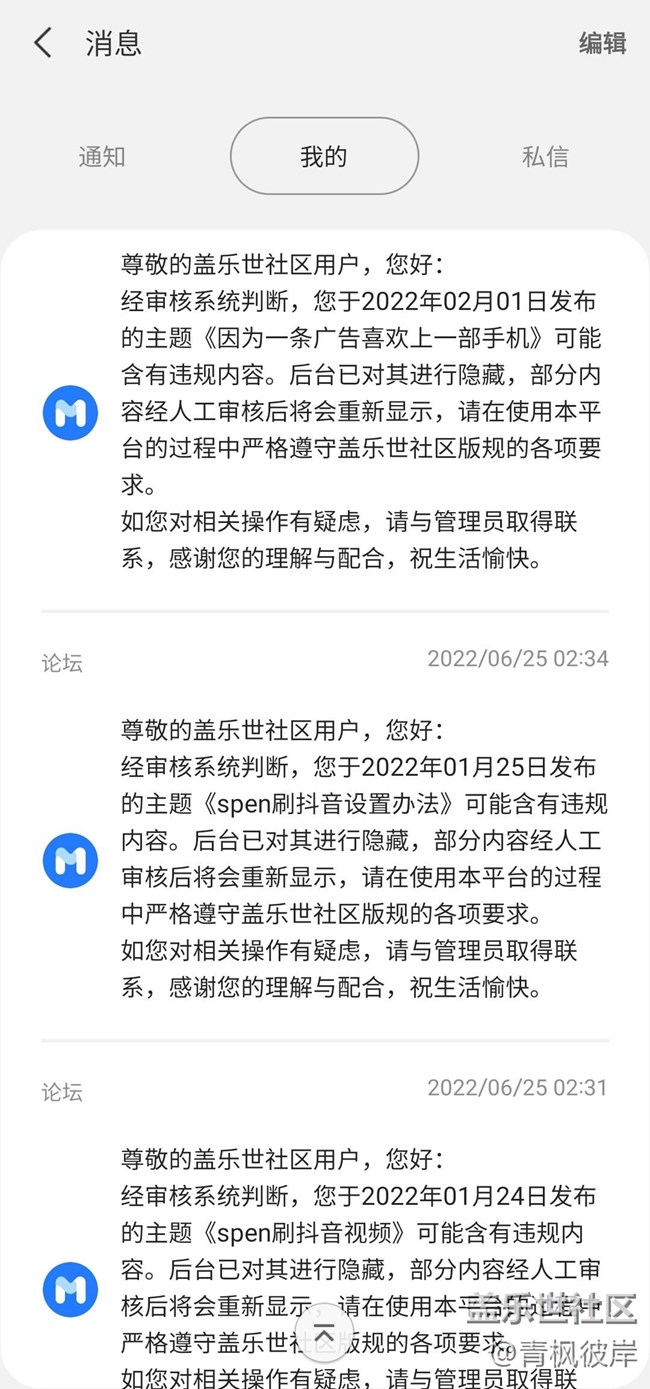Viewport: 650px width, 1389px height.
Task: Tap the scroll-to-top arrow button
Action: point(324,1334)
